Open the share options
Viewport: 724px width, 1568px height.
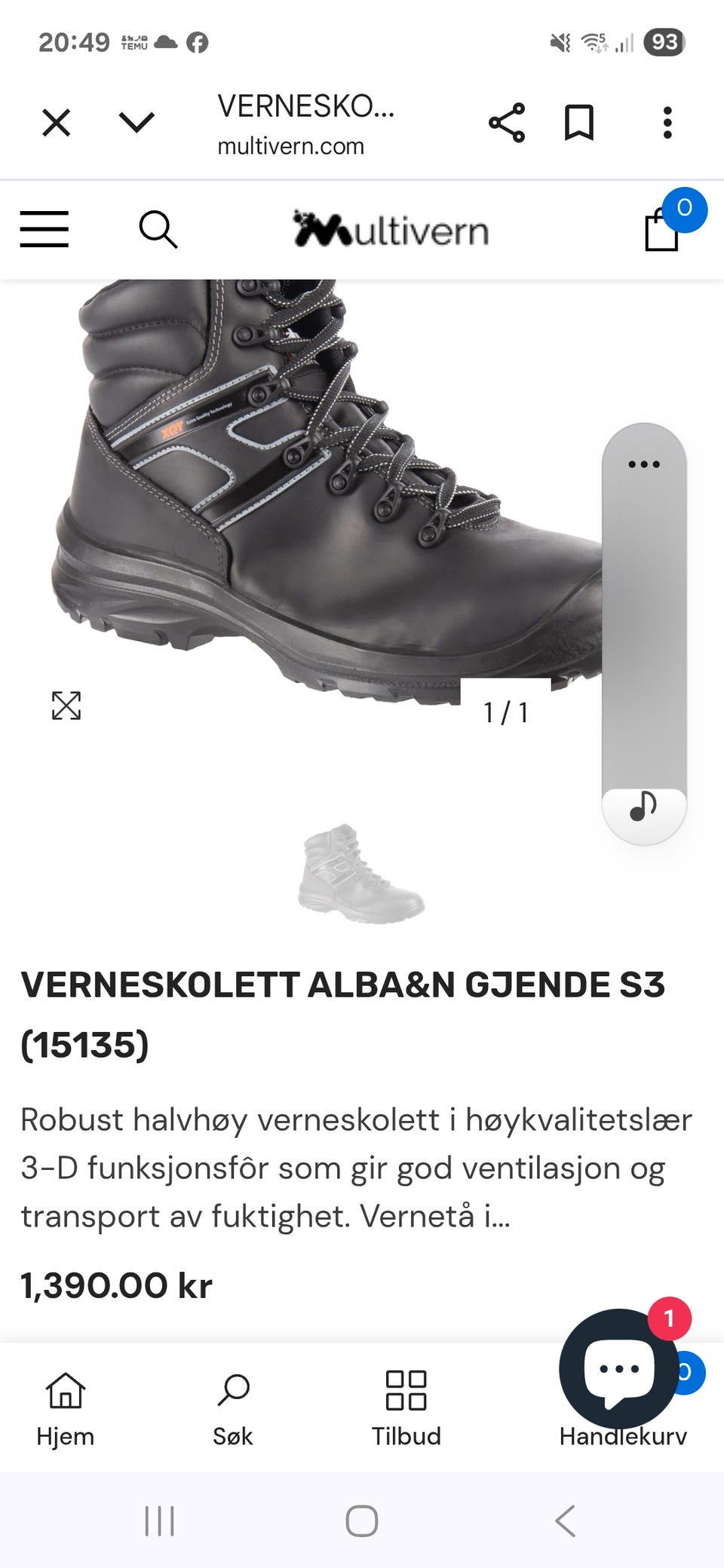[507, 123]
